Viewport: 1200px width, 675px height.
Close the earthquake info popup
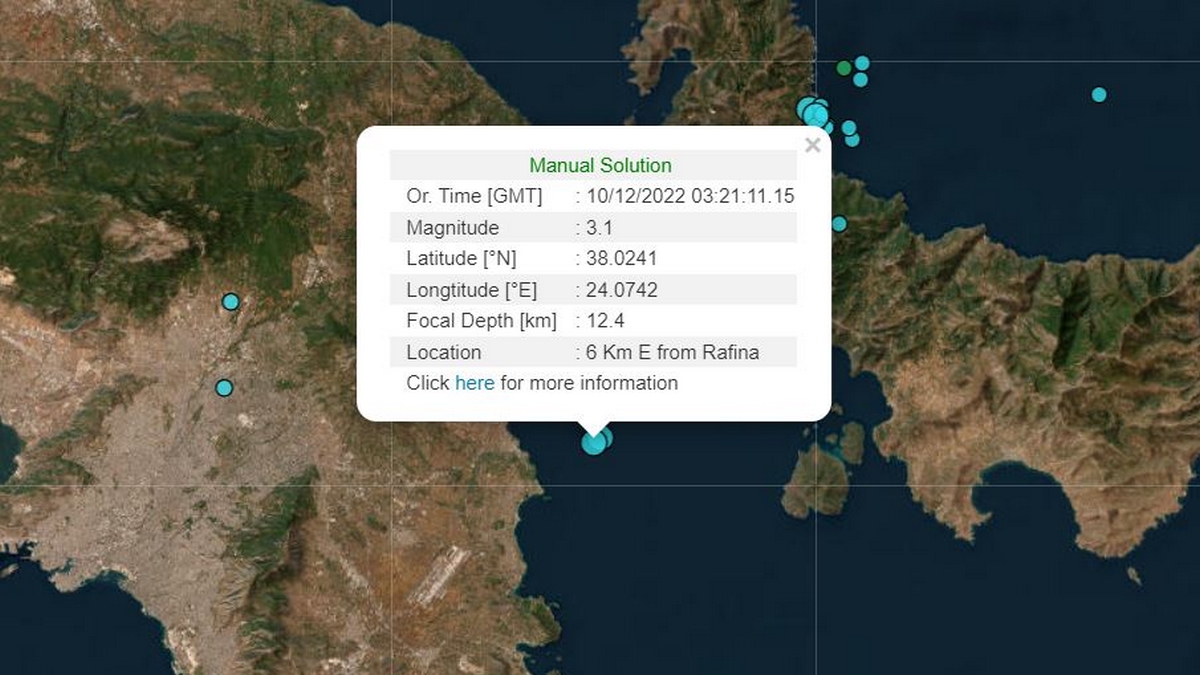[812, 146]
